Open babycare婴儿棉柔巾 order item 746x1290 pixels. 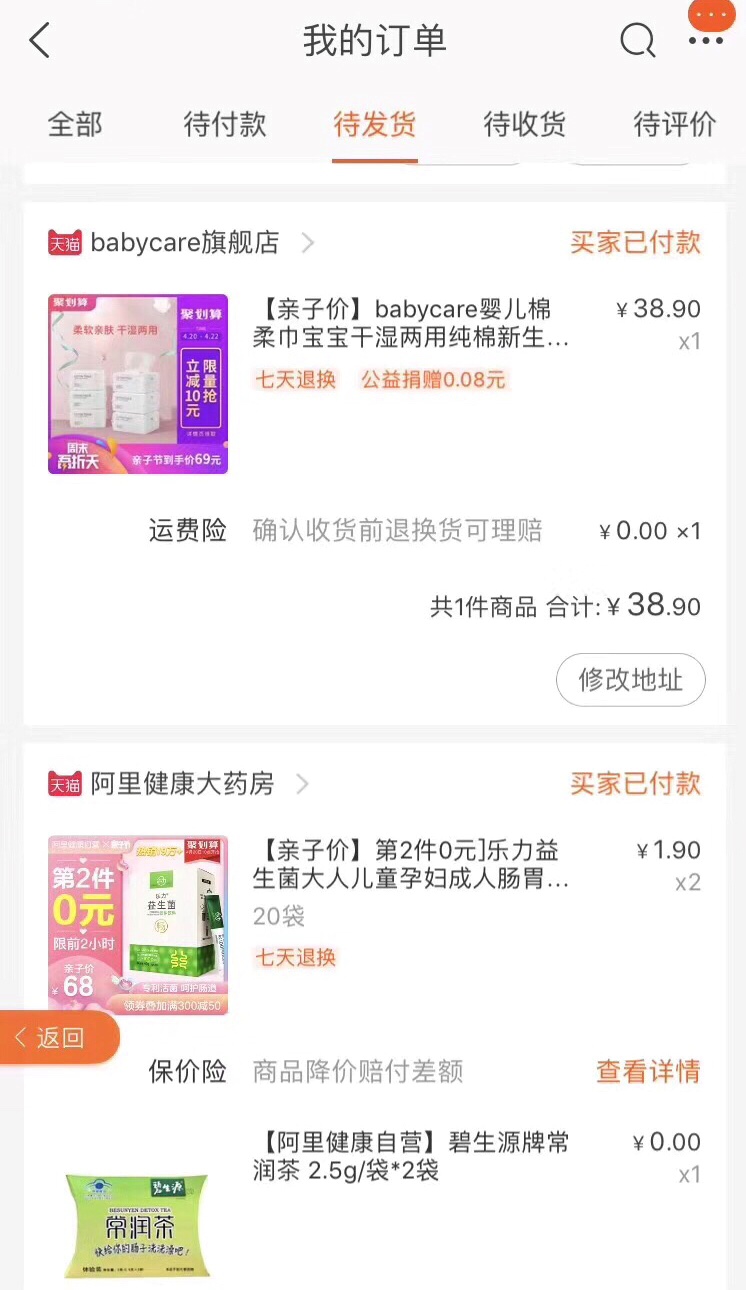410,323
